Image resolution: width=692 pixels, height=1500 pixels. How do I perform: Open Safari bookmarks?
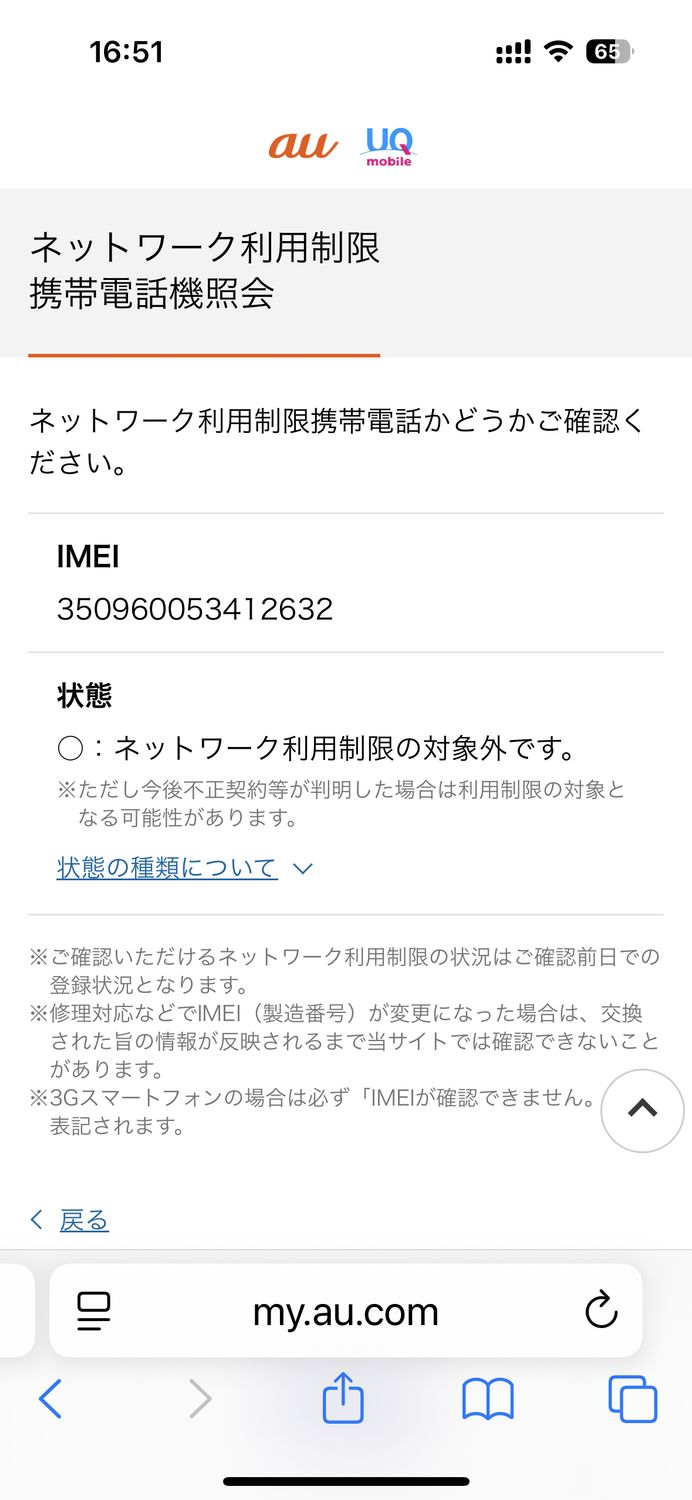pyautogui.click(x=488, y=1399)
